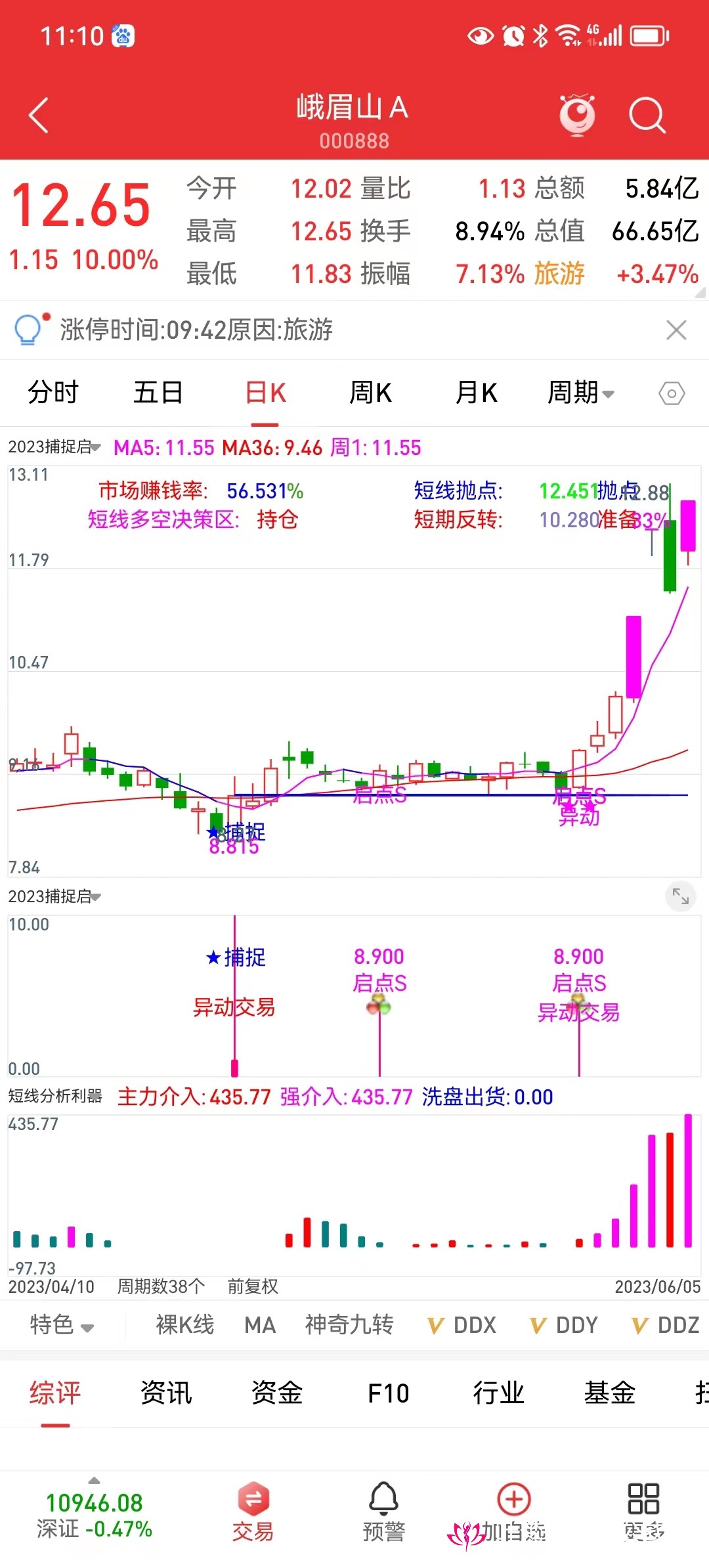
Task: Open the 更多 grid menu
Action: (643, 1513)
